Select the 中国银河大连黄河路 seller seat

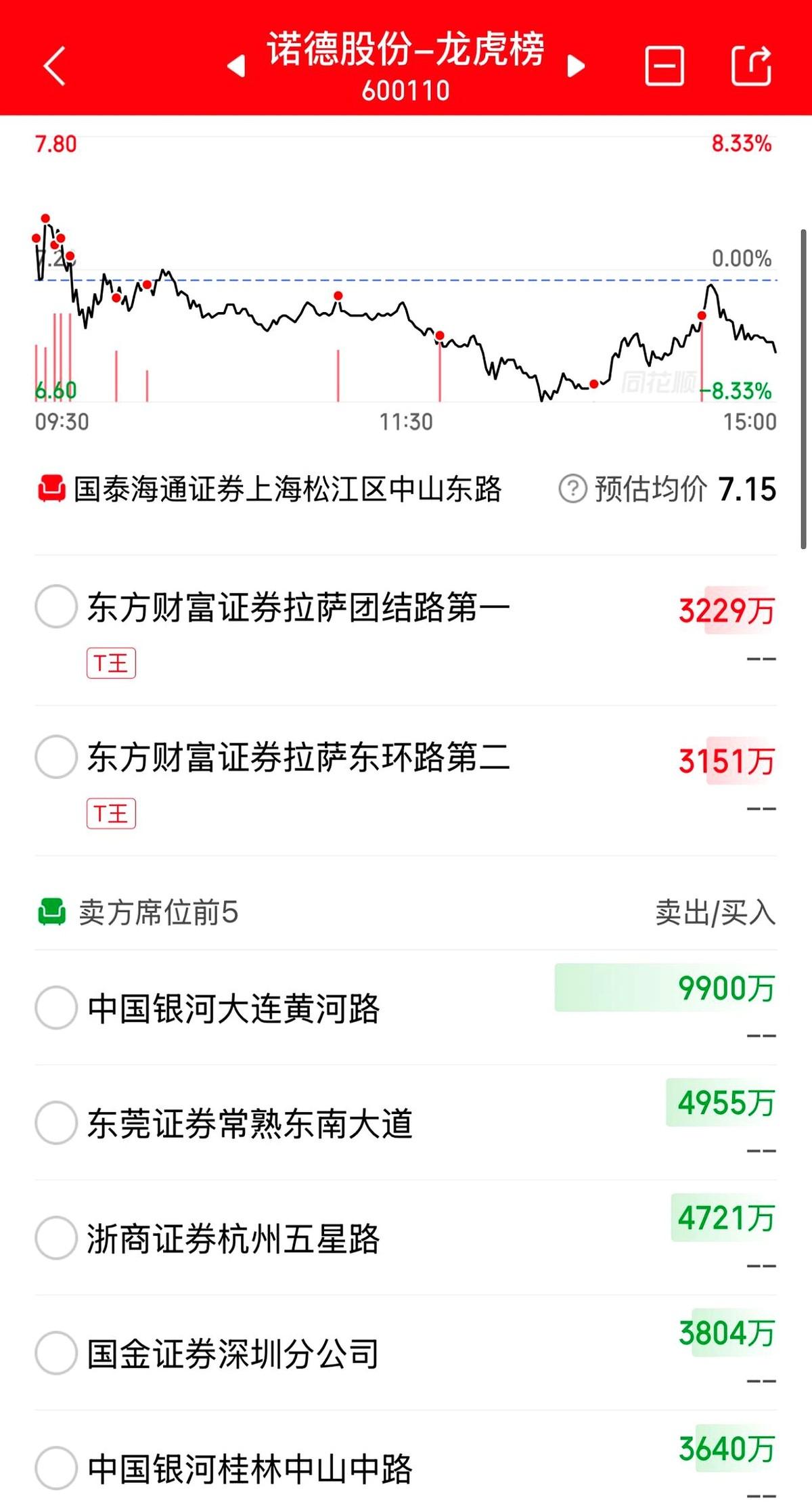pos(55,1008)
